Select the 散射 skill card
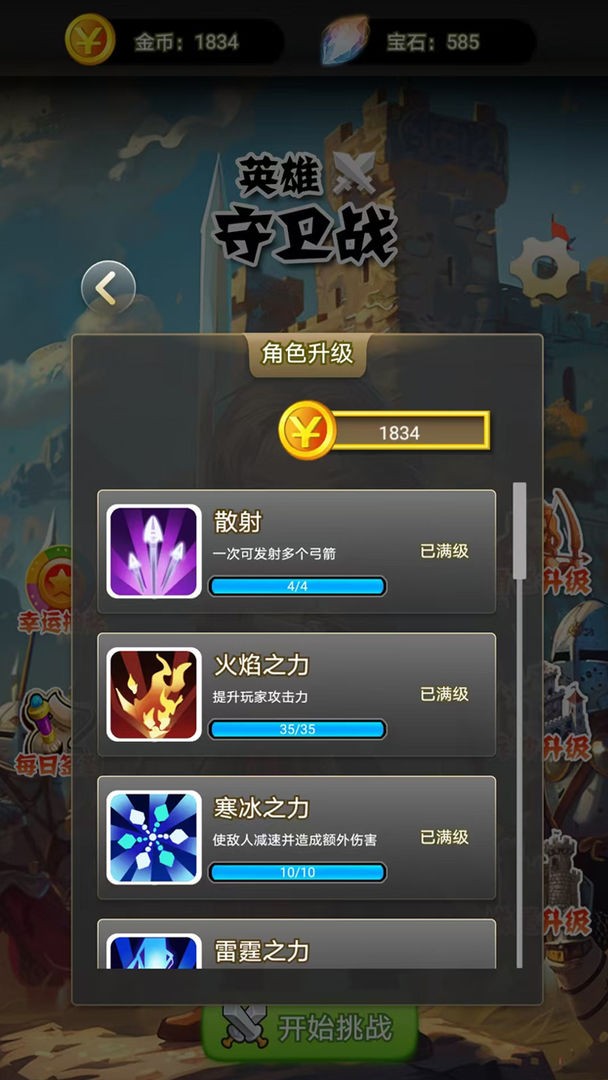 point(296,551)
